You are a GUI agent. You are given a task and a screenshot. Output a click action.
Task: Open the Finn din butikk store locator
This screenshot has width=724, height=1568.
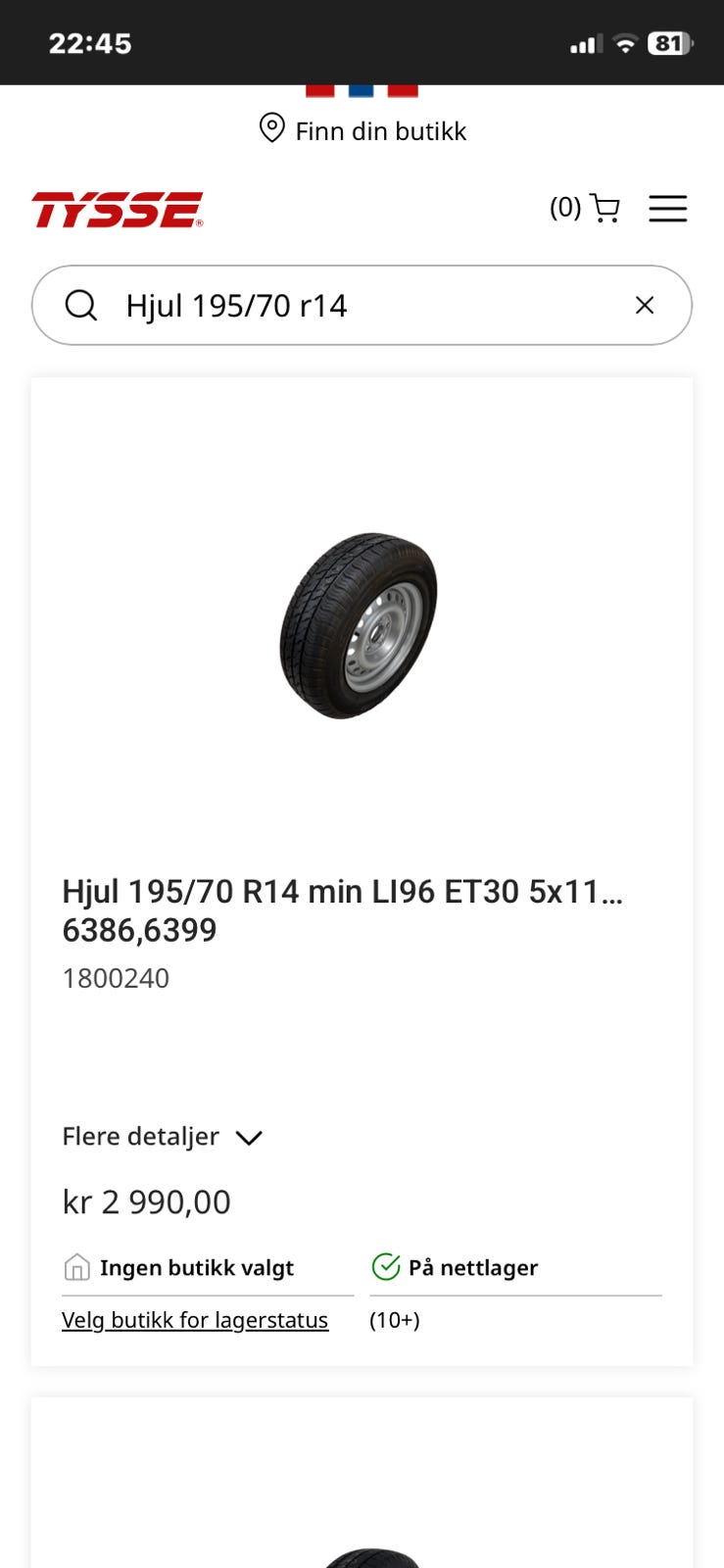tap(362, 130)
